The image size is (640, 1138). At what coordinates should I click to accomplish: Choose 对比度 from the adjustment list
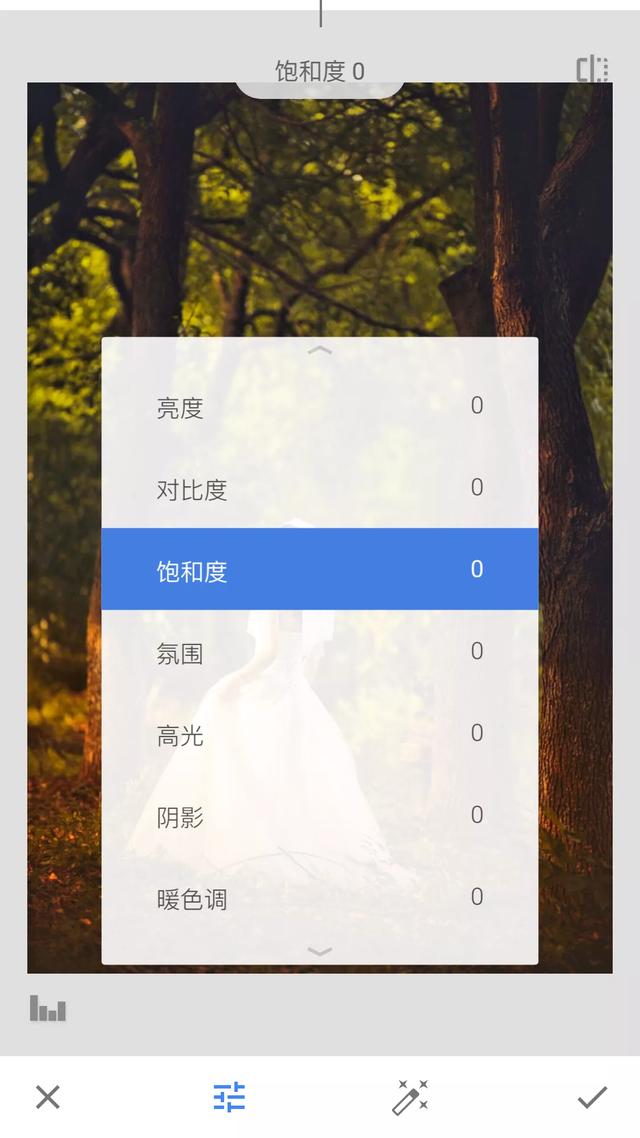point(319,489)
